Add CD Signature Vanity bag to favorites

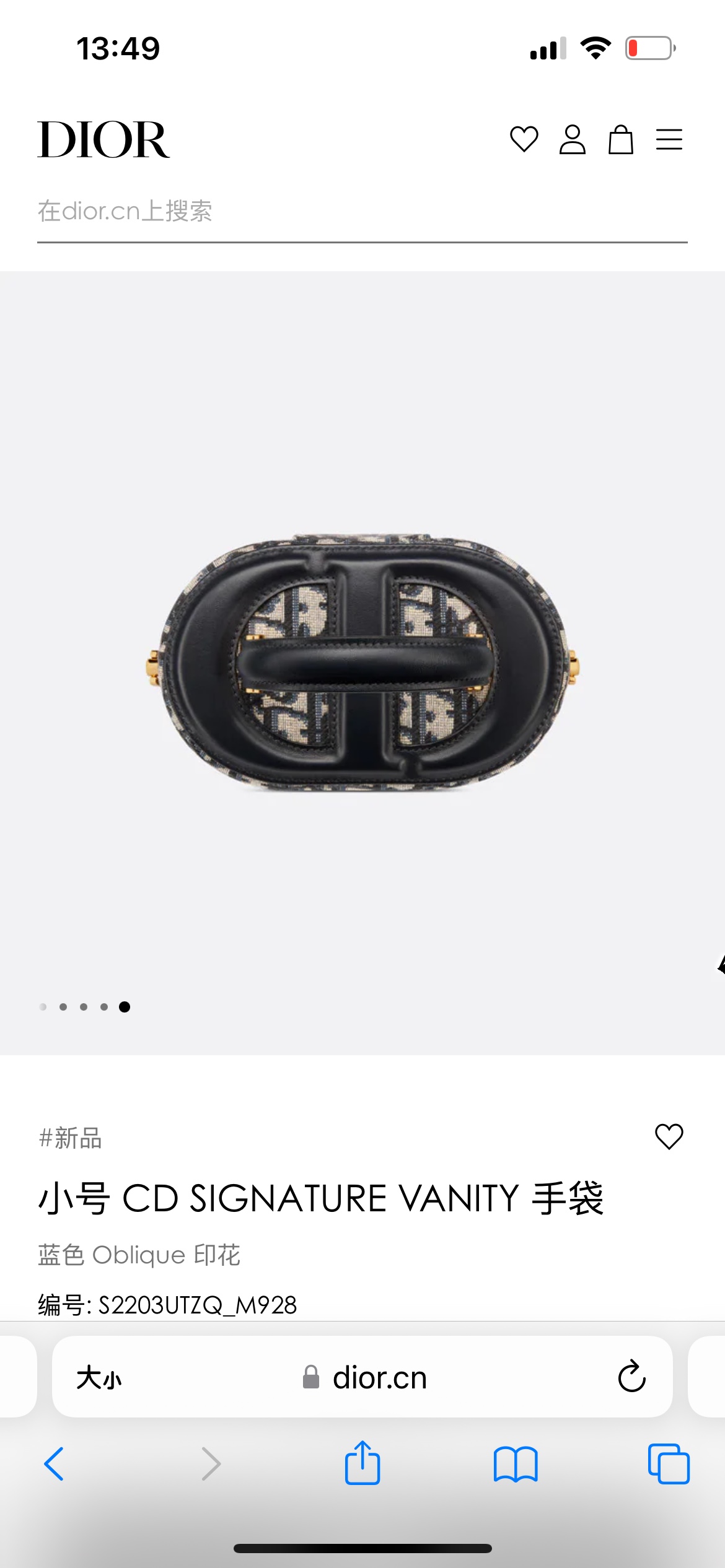coord(669,1136)
